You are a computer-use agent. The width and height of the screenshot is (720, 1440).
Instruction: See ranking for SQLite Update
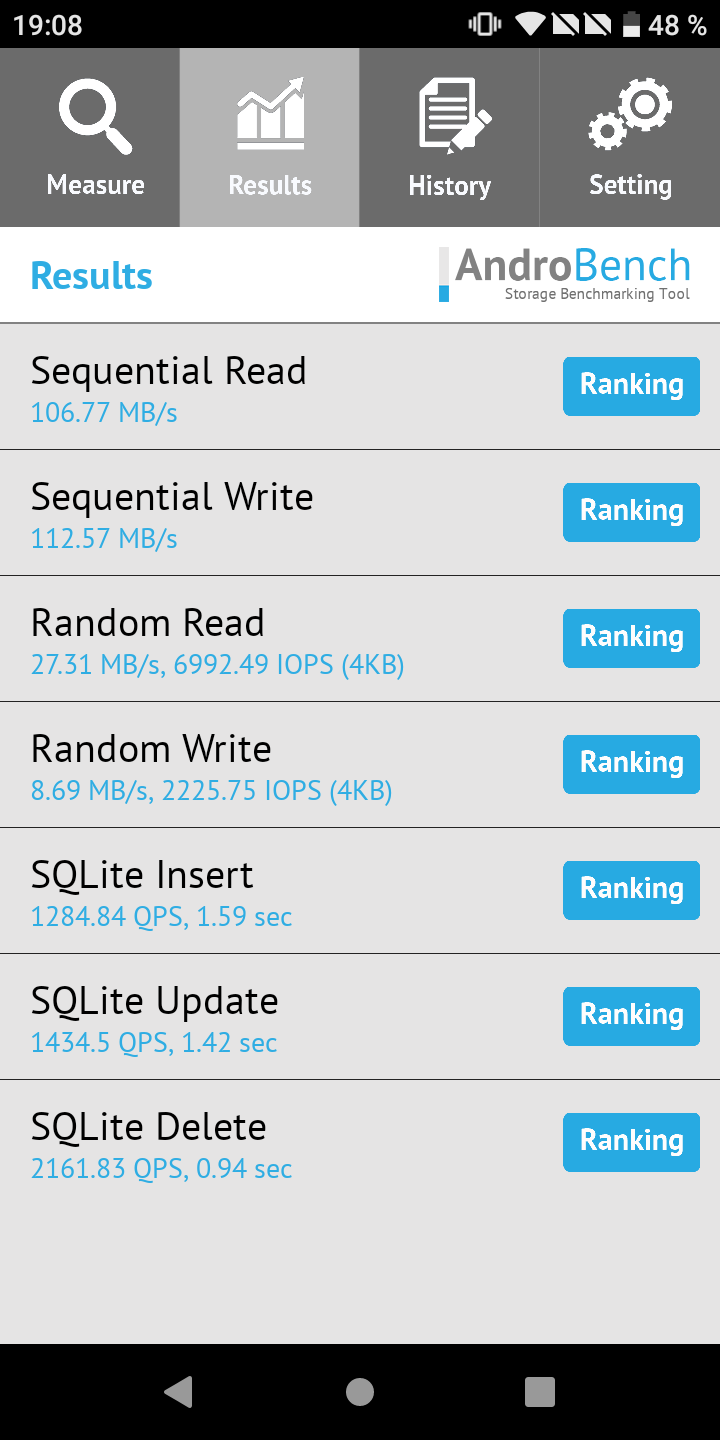tap(631, 1016)
